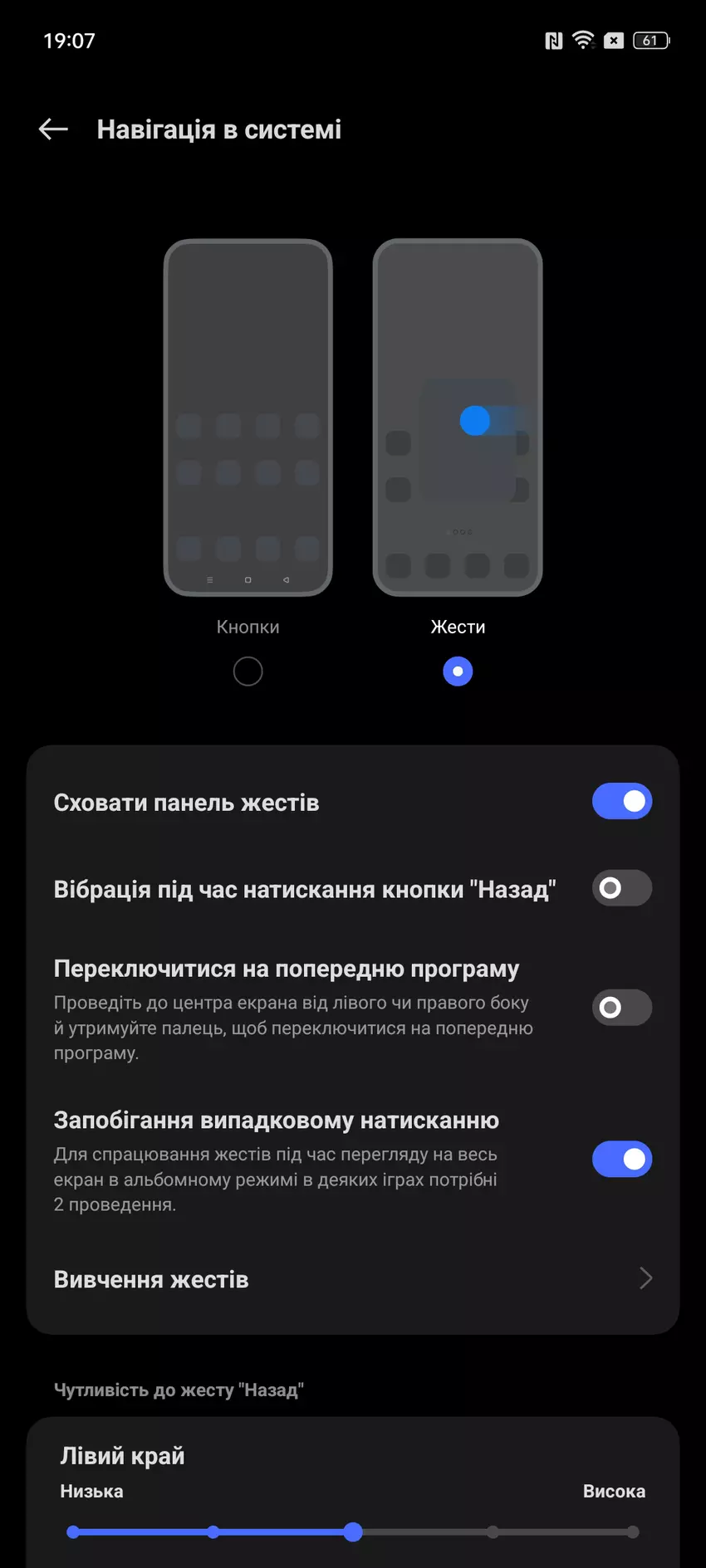Disable Запобігання випадковому натисканню

tap(621, 1159)
